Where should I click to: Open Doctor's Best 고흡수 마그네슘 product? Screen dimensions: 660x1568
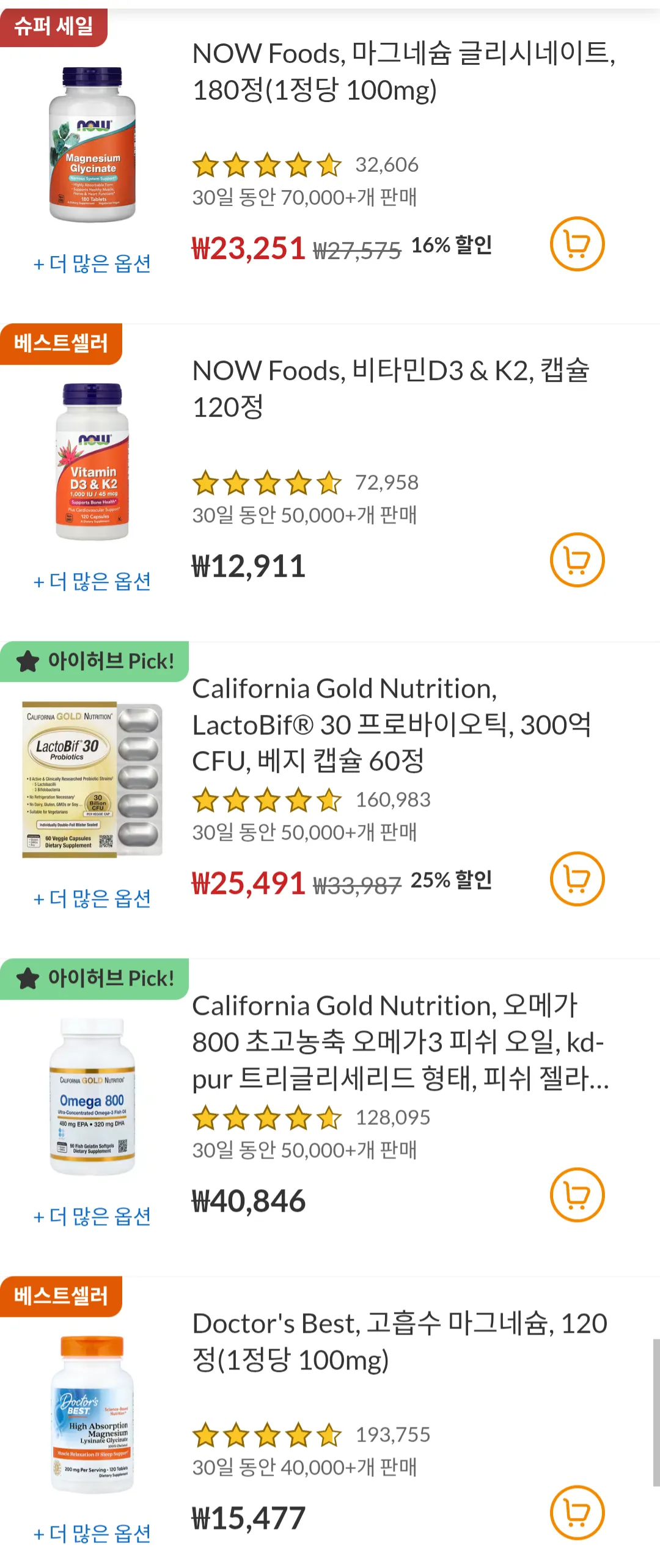(x=398, y=1341)
